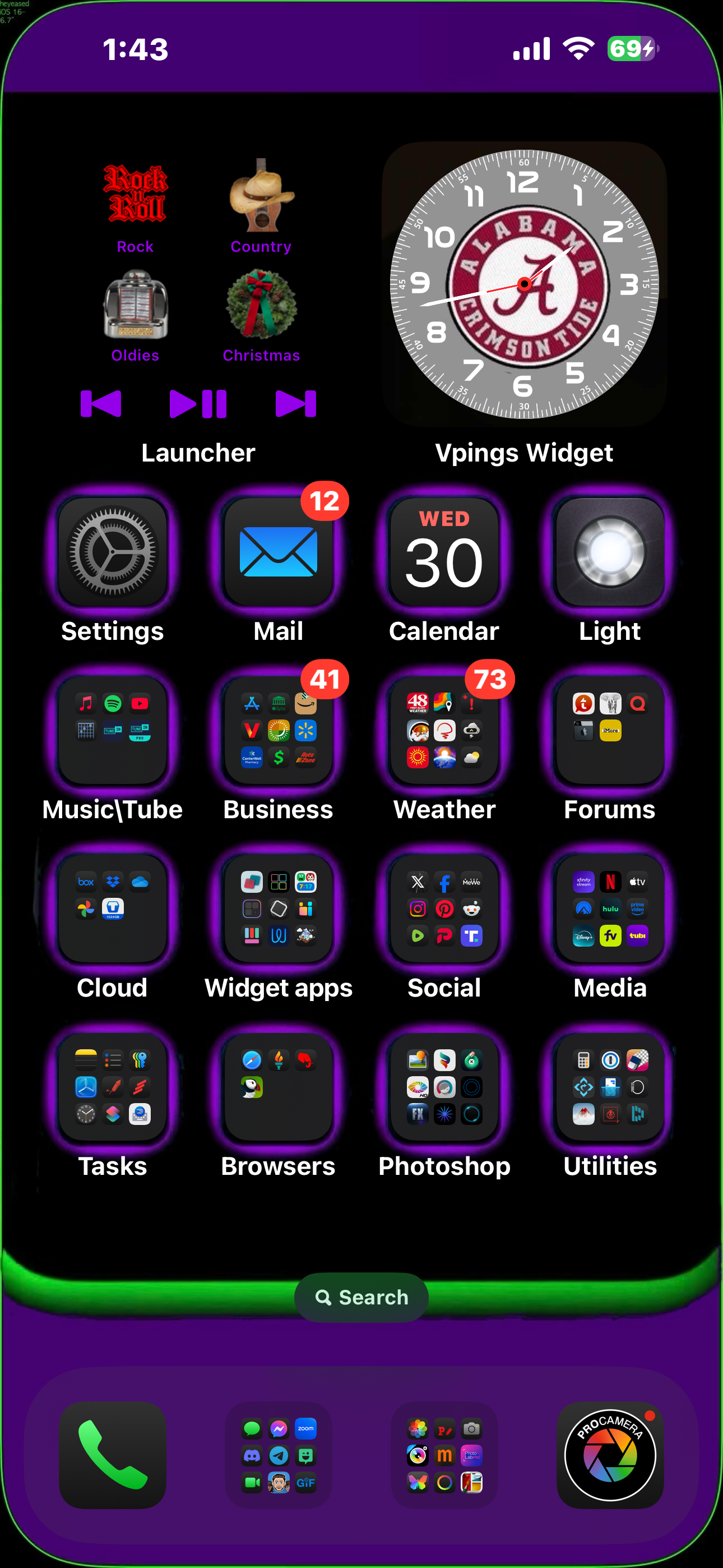This screenshot has width=723, height=1568.
Task: Launch the Light flashlight app
Action: pos(610,551)
